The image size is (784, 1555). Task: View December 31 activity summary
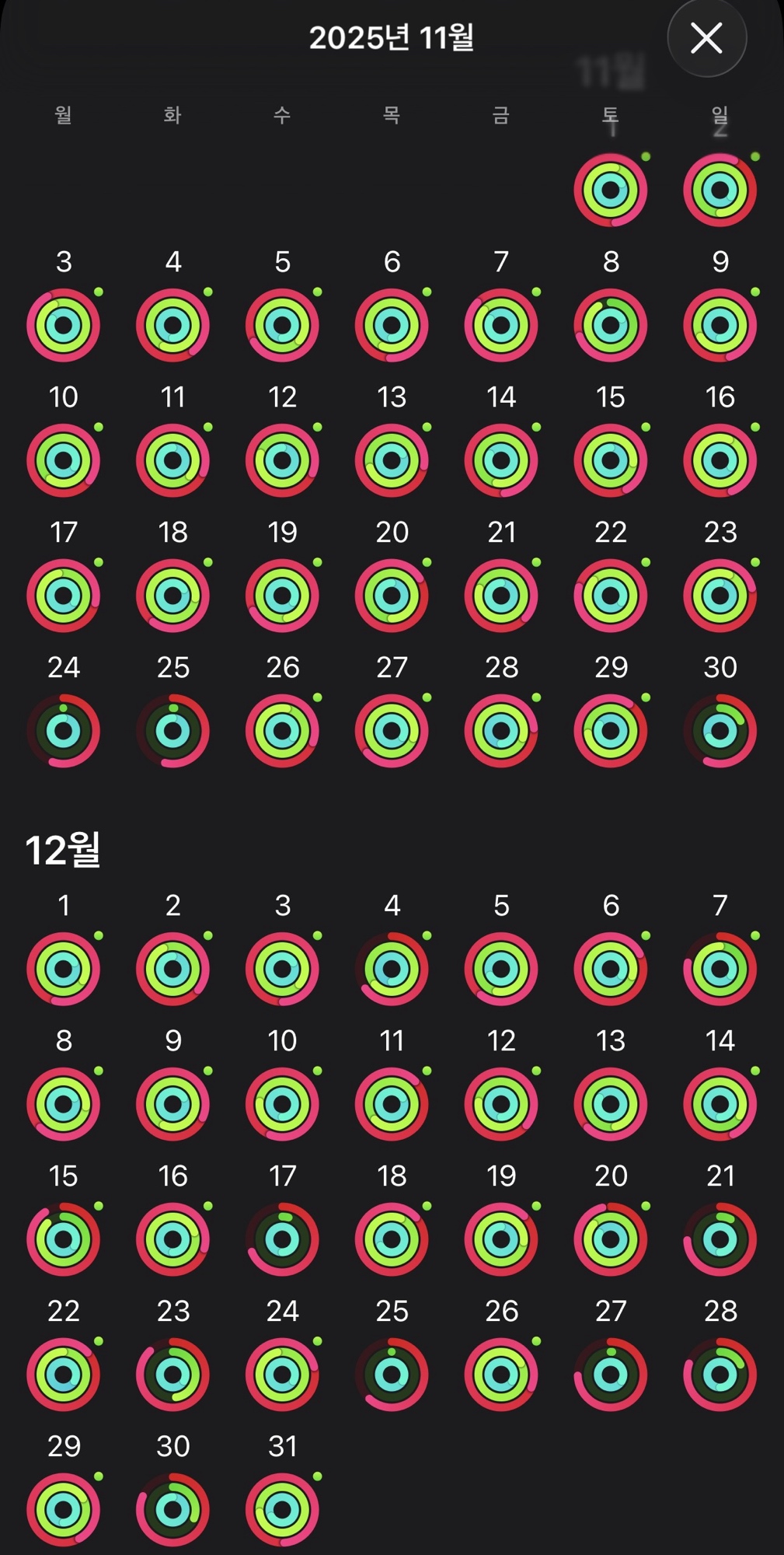coord(282,1510)
